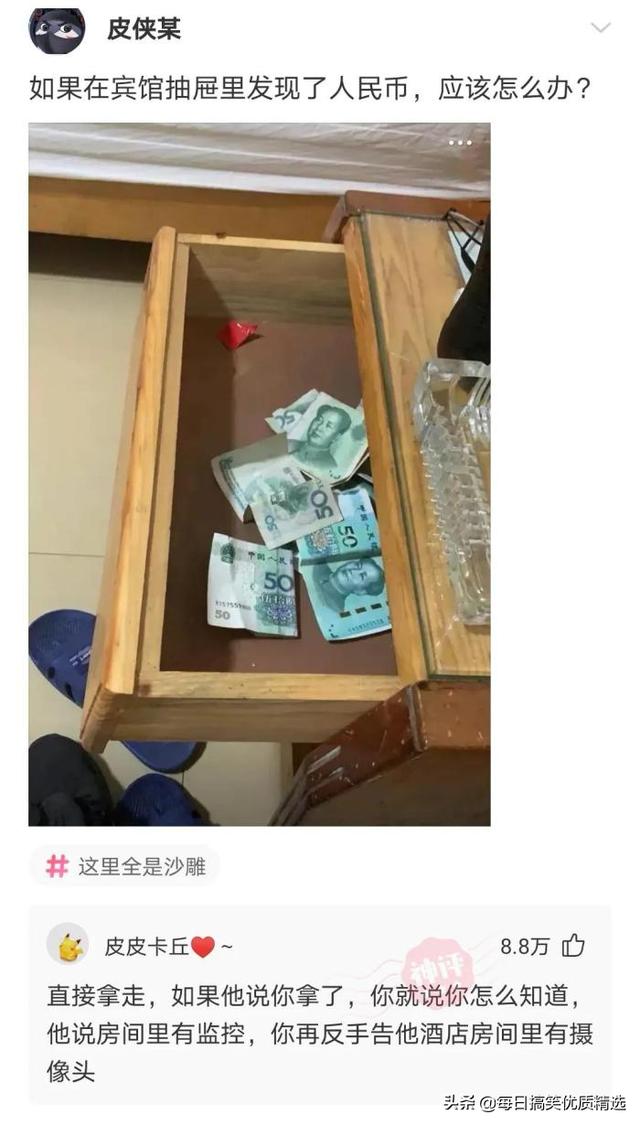View 皮皮卡丘's profile avatar
Screen dimensions: 640x1125
point(68,945)
